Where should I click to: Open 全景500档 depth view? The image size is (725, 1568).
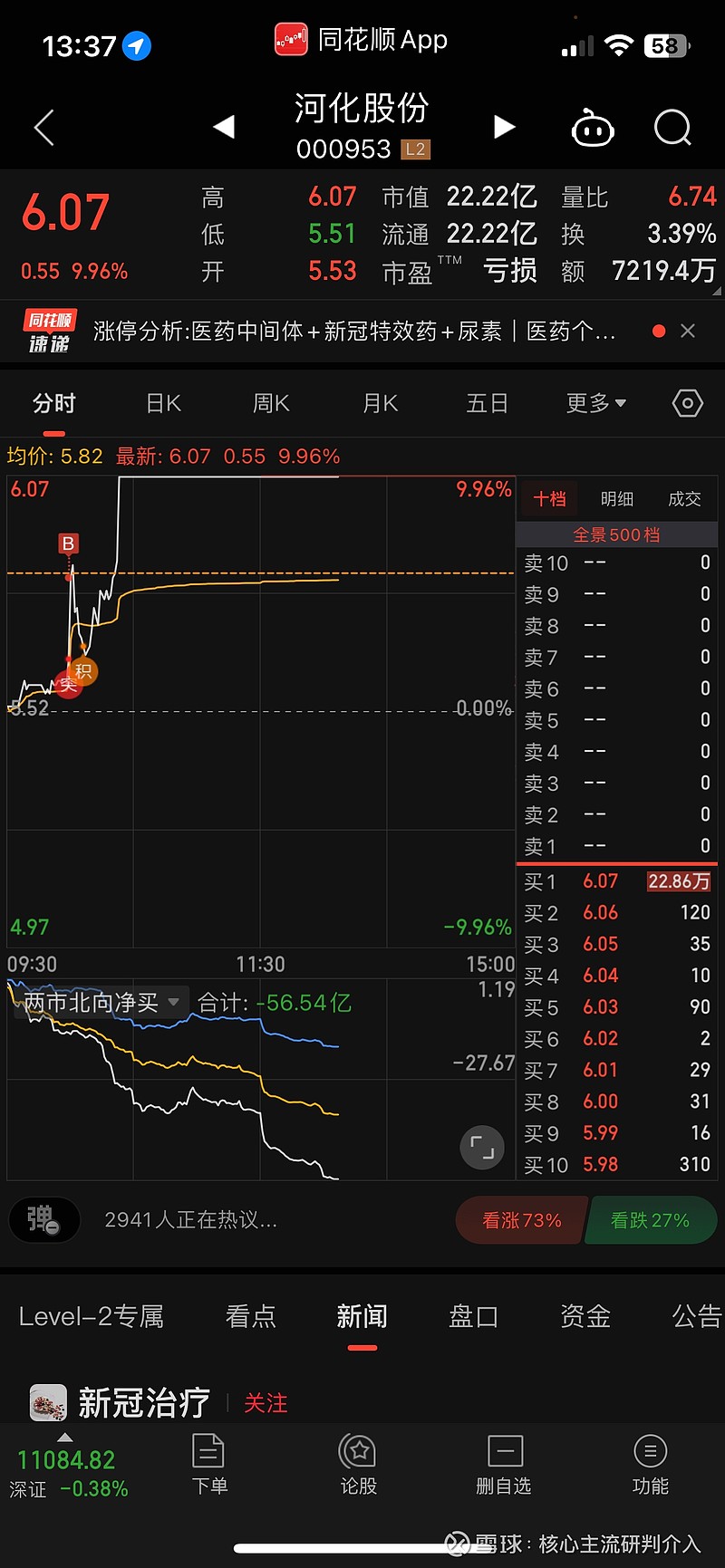coord(616,534)
